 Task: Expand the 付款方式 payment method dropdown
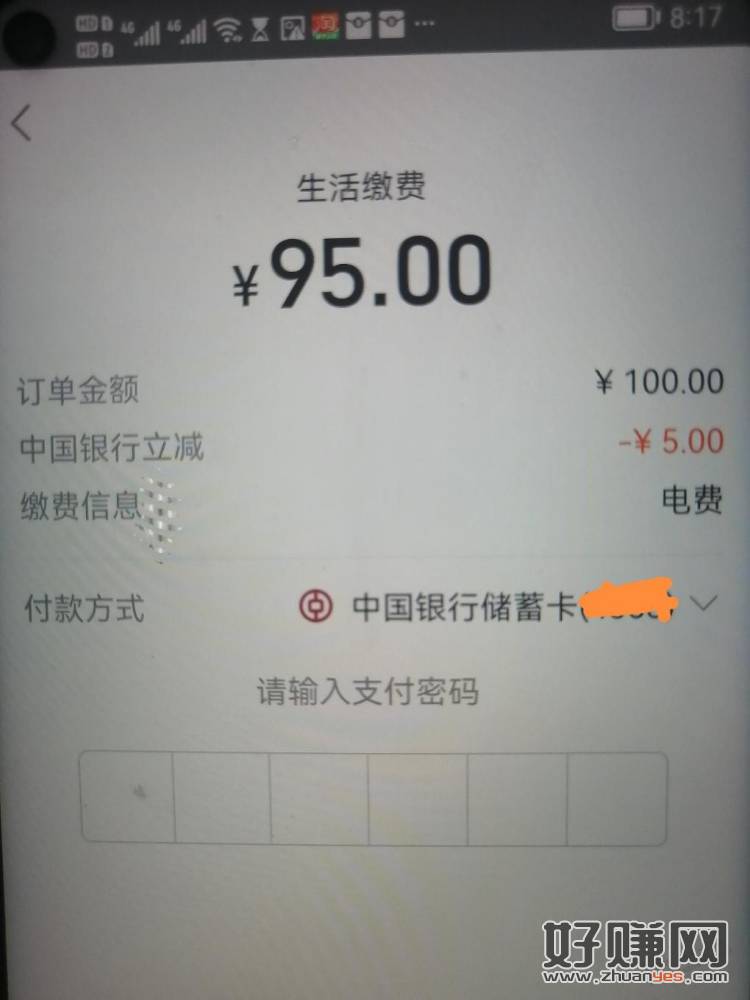(x=704, y=603)
